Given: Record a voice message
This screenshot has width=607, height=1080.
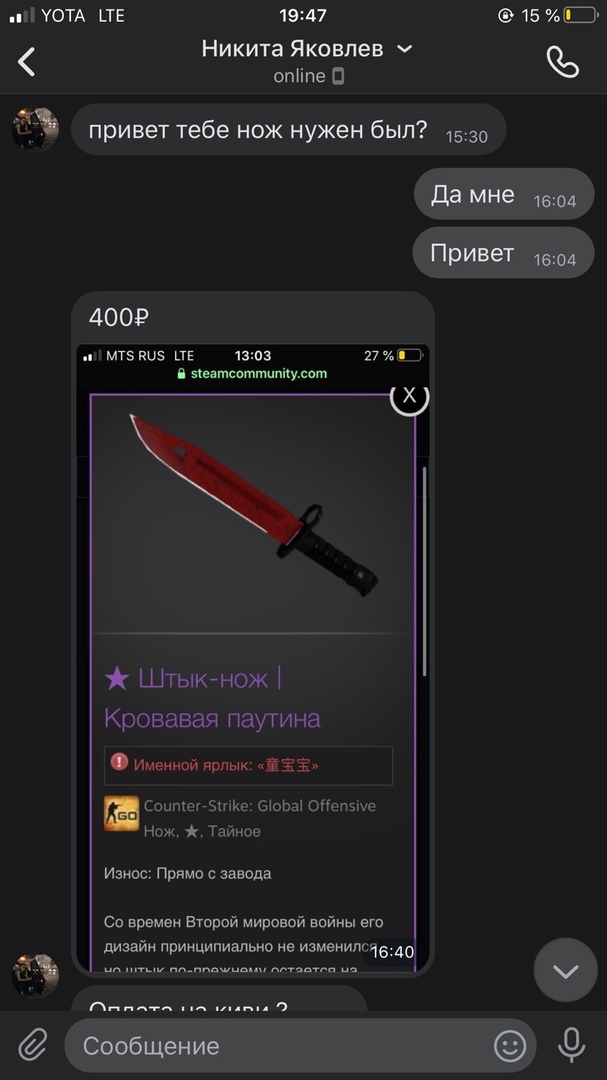Looking at the screenshot, I should (x=571, y=1046).
